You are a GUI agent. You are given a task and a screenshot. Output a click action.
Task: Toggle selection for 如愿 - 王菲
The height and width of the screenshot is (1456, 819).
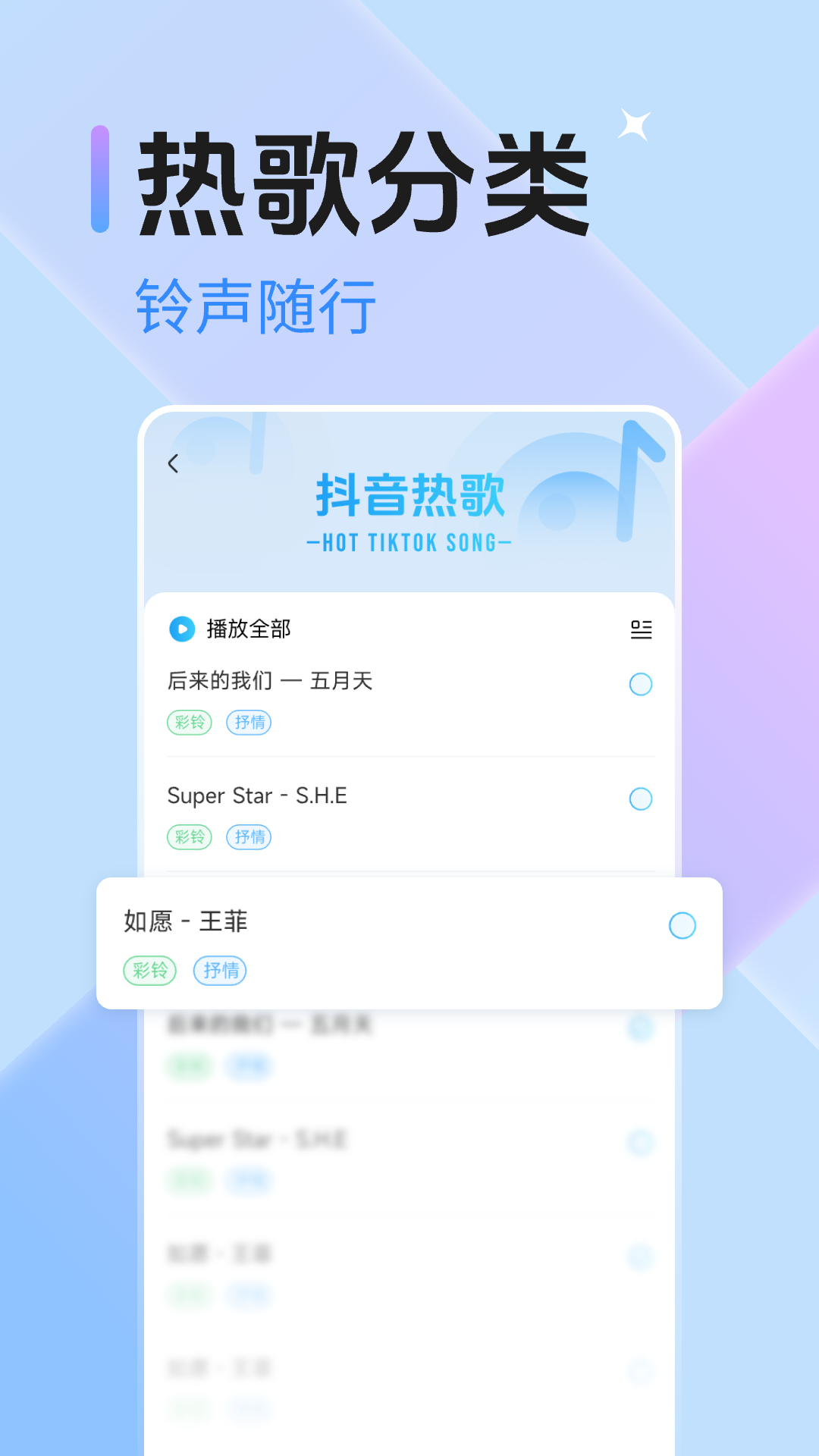pyautogui.click(x=682, y=925)
